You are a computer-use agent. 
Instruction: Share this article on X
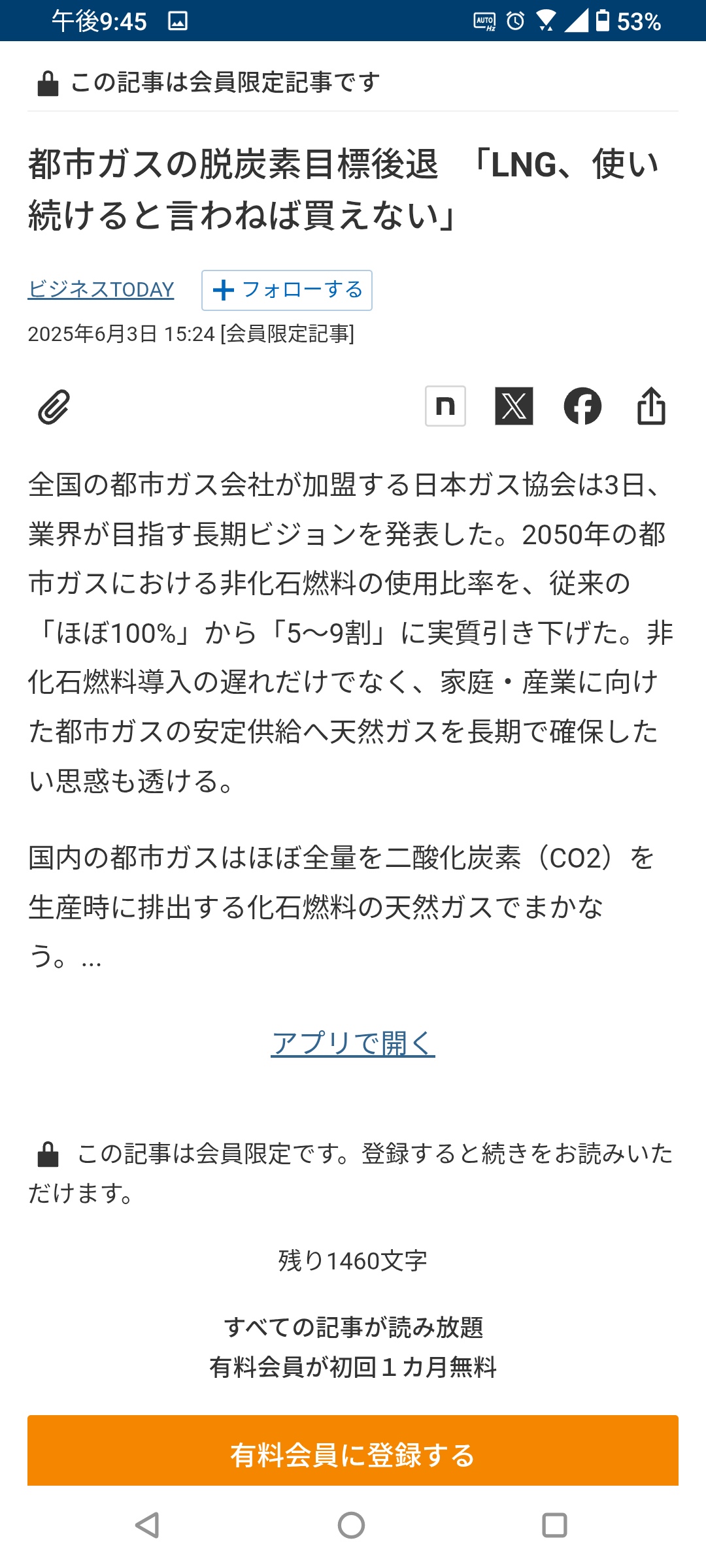pyautogui.click(x=514, y=406)
